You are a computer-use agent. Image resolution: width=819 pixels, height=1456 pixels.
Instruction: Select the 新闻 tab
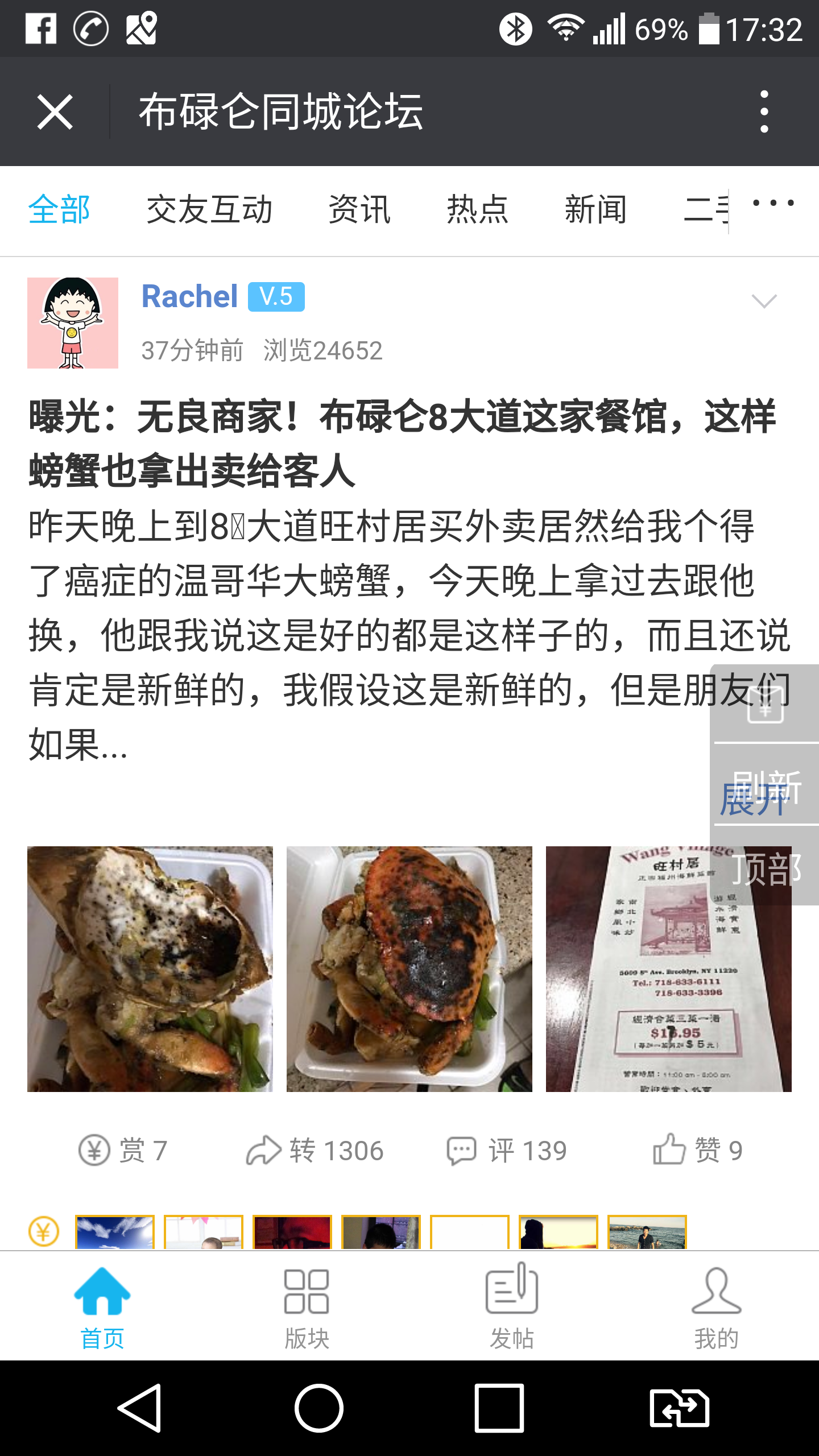(595, 209)
